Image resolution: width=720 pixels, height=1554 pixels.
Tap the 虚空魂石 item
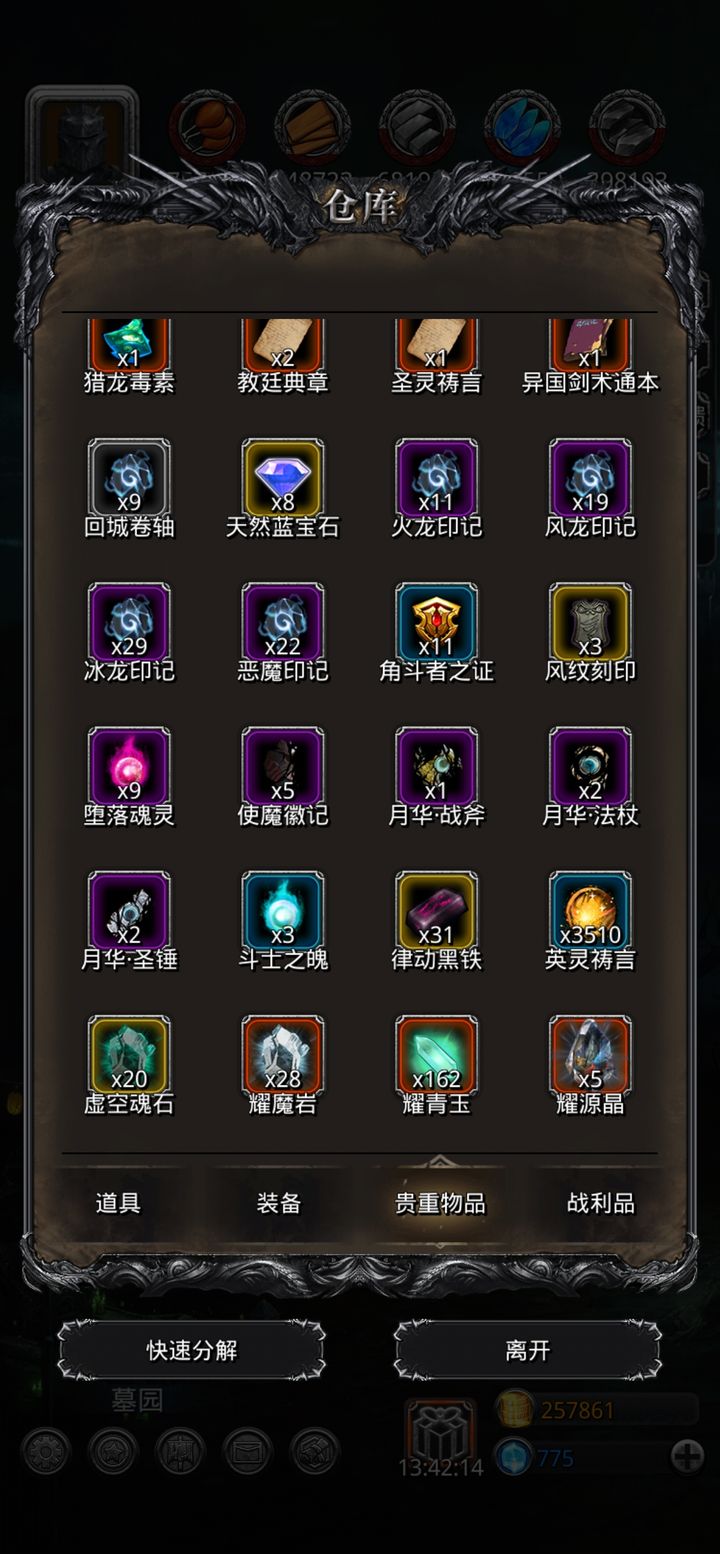tap(129, 1056)
